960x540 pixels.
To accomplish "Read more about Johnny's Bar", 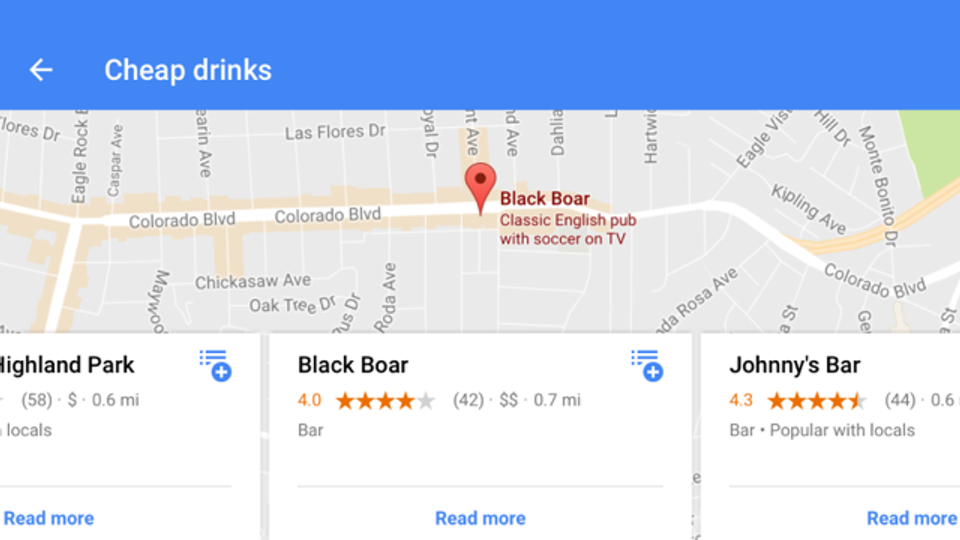I will pos(910,518).
